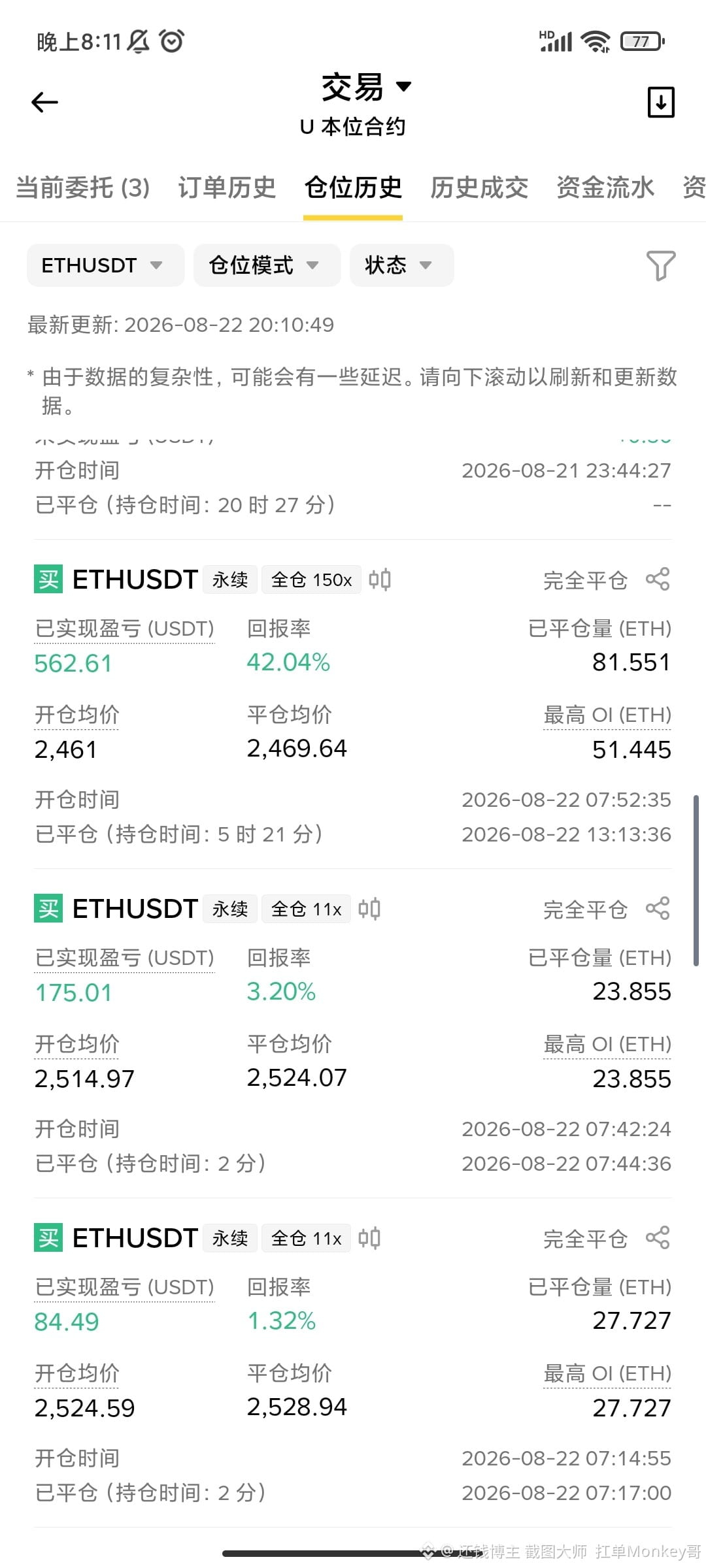Open the funnel filter icon

click(660, 265)
